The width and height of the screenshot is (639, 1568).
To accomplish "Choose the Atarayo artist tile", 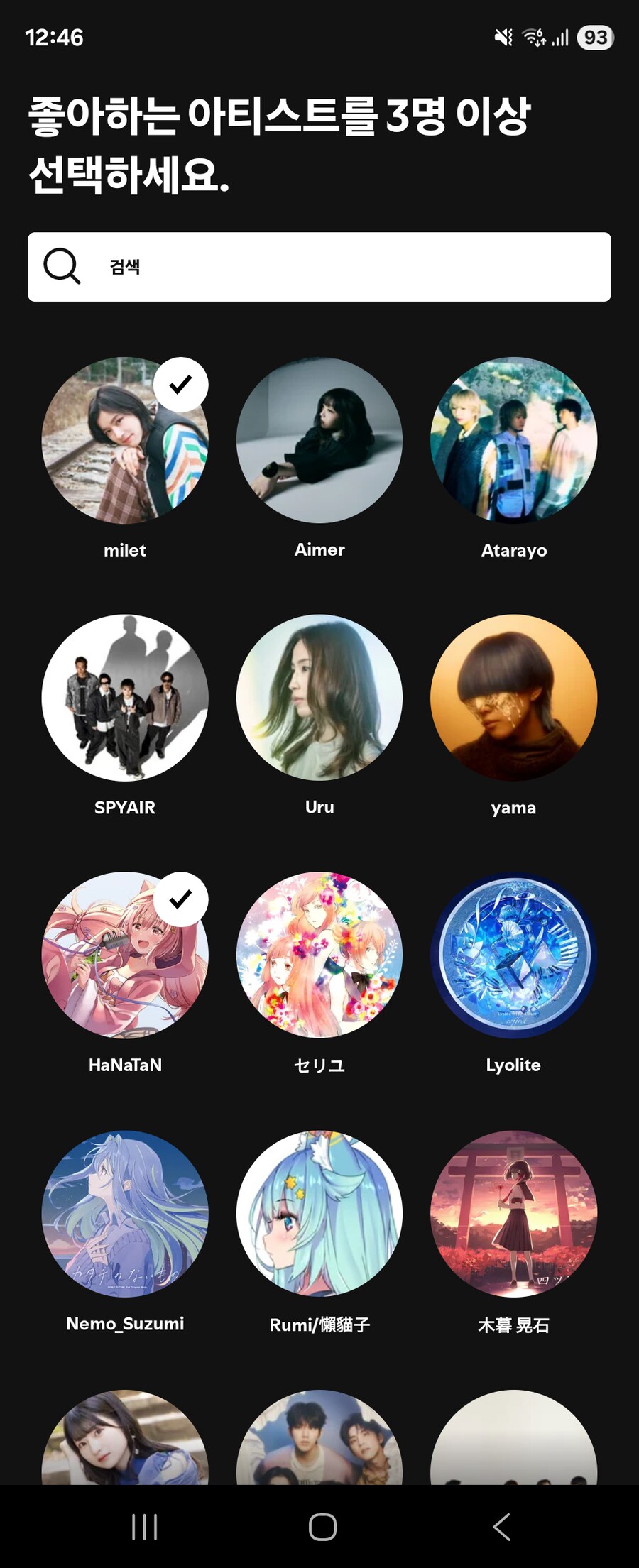I will tap(513, 440).
